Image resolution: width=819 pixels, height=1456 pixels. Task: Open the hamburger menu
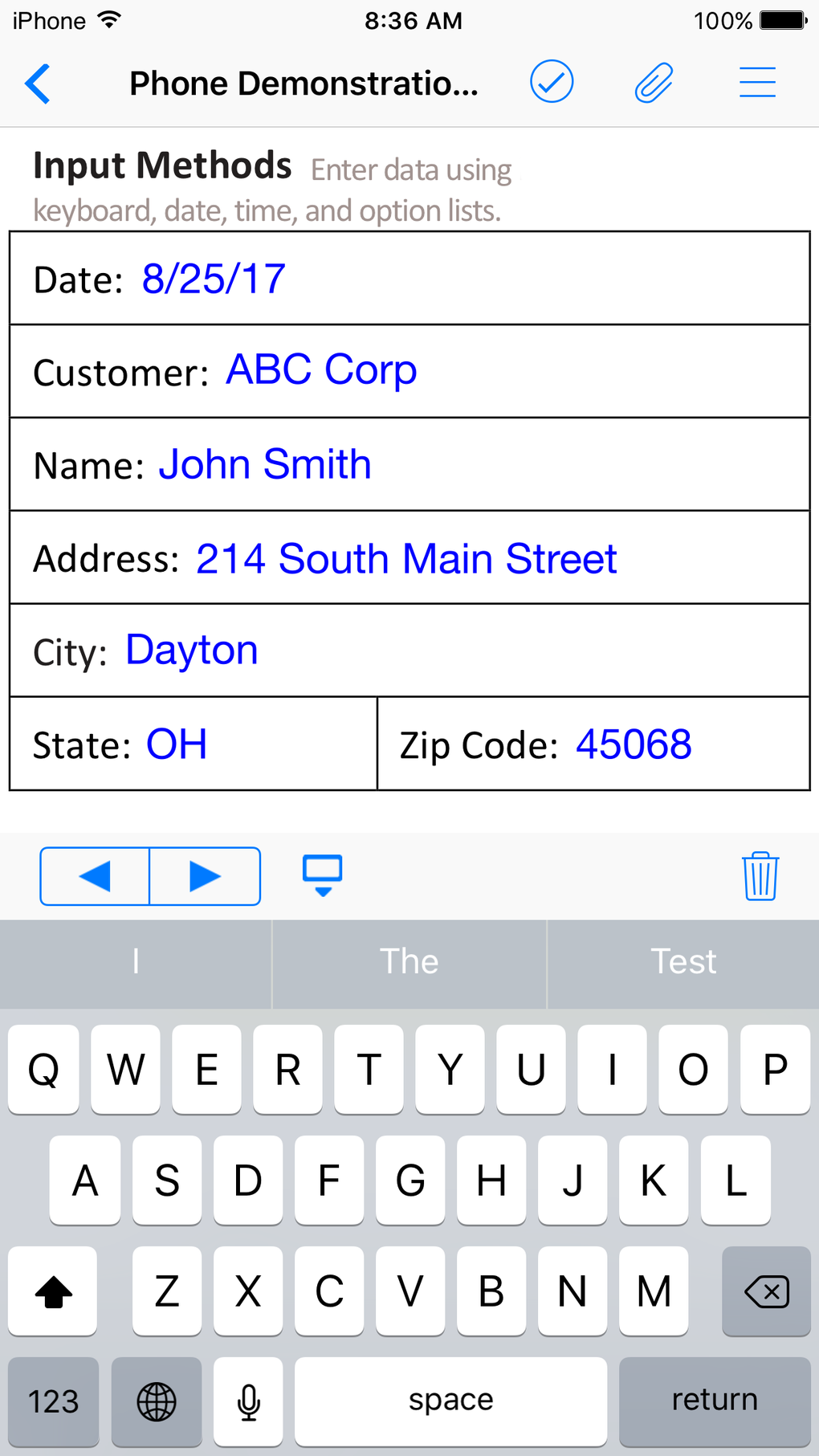[757, 83]
